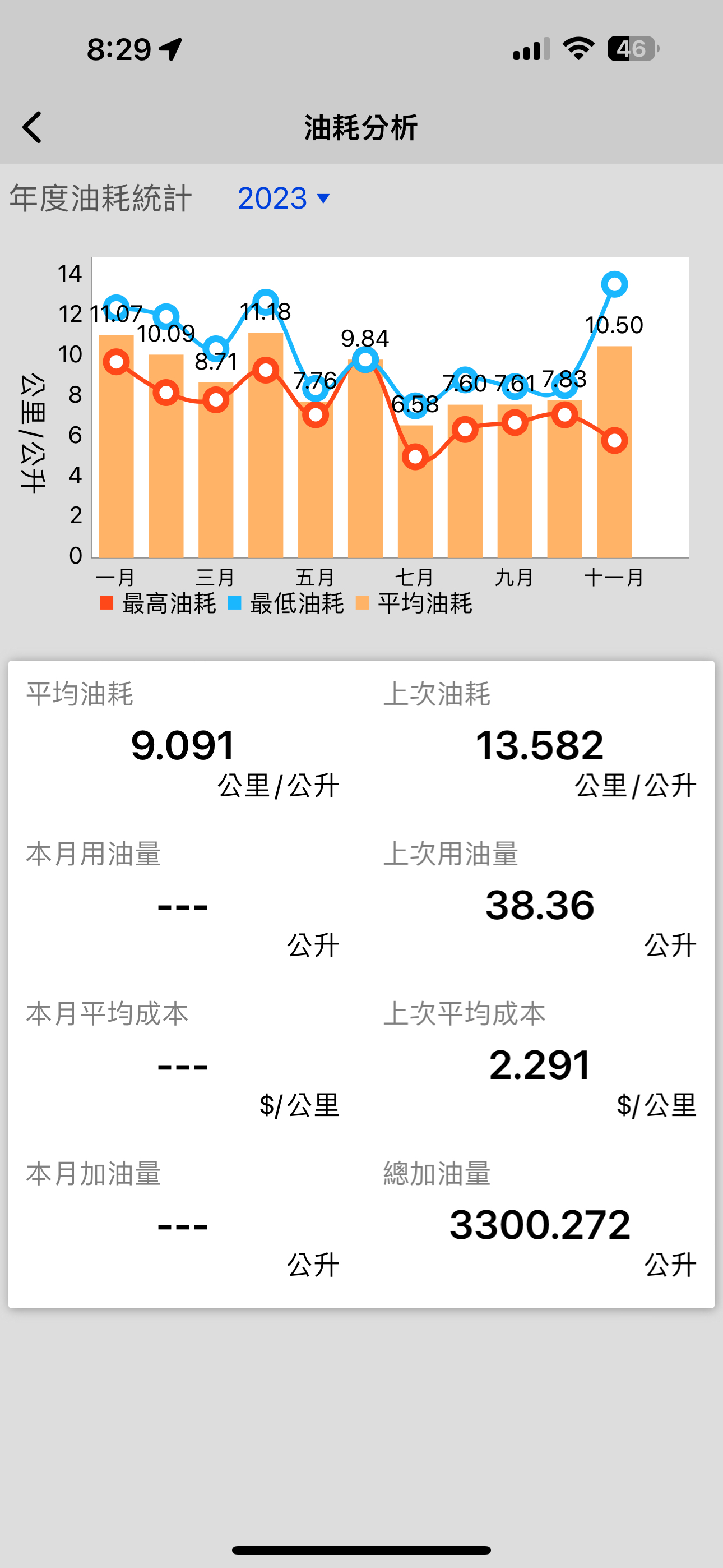Image resolution: width=723 pixels, height=1568 pixels.
Task: Open the 2023 year dropdown
Action: click(x=284, y=199)
